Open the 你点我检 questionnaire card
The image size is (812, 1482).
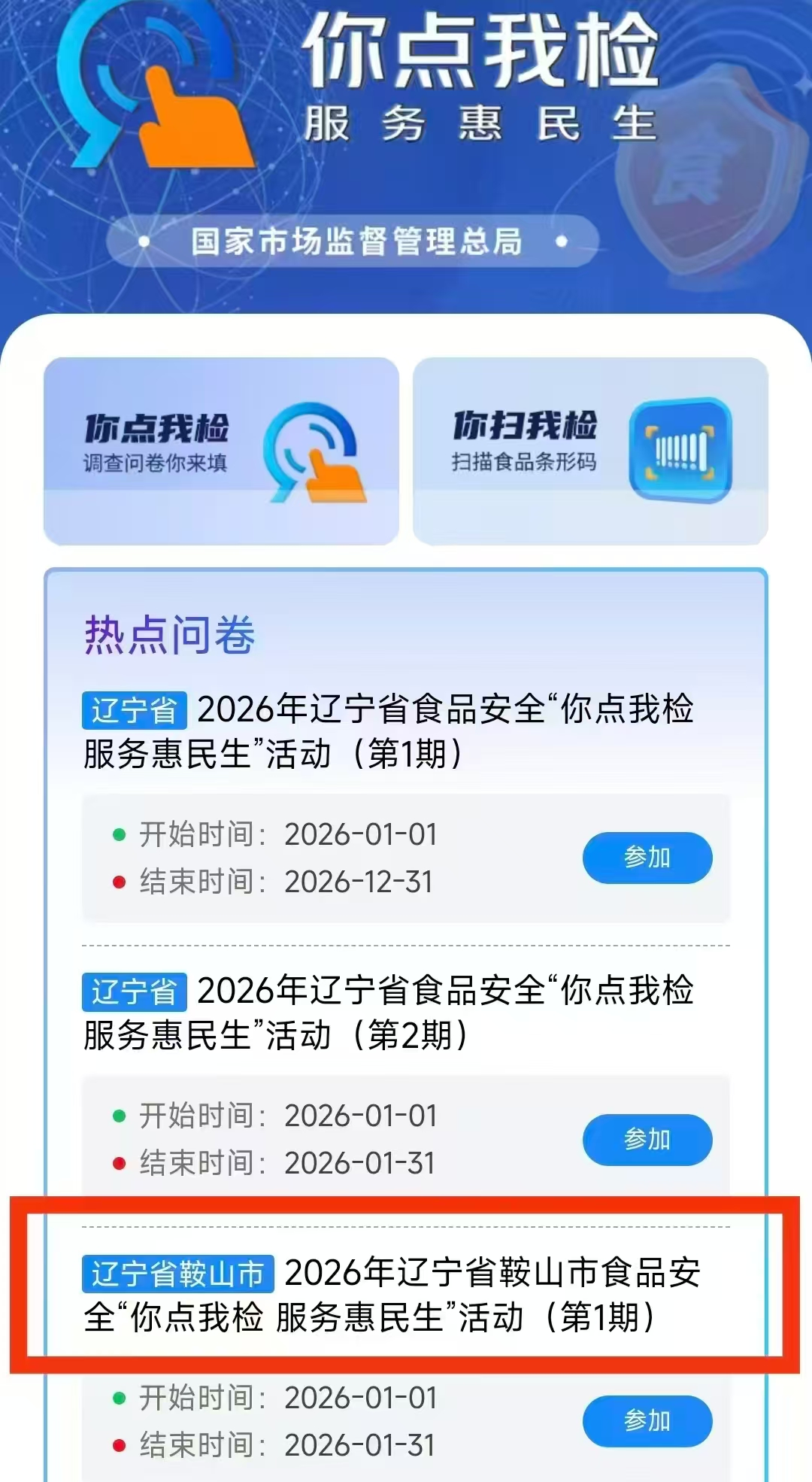pyautogui.click(x=221, y=451)
